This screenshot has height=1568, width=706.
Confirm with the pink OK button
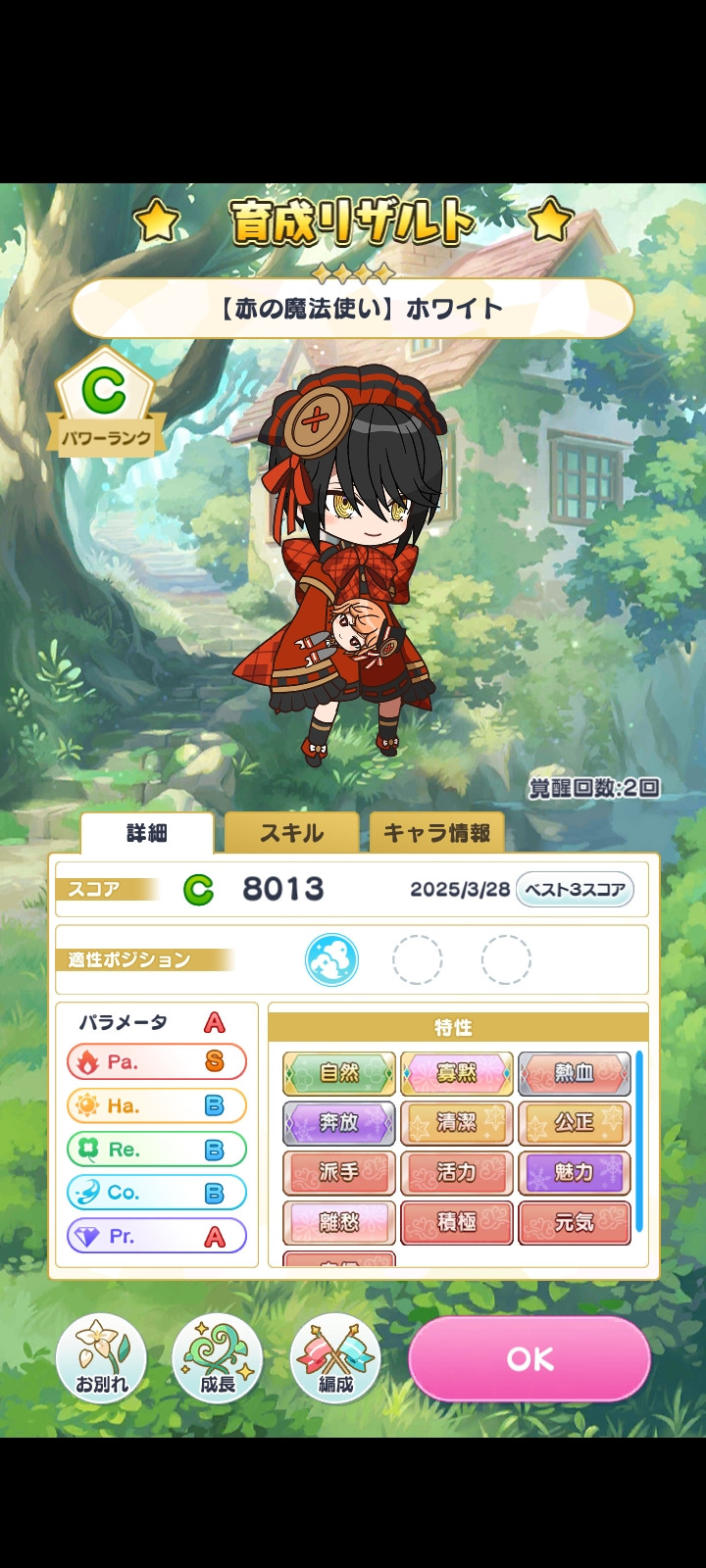pos(529,1358)
